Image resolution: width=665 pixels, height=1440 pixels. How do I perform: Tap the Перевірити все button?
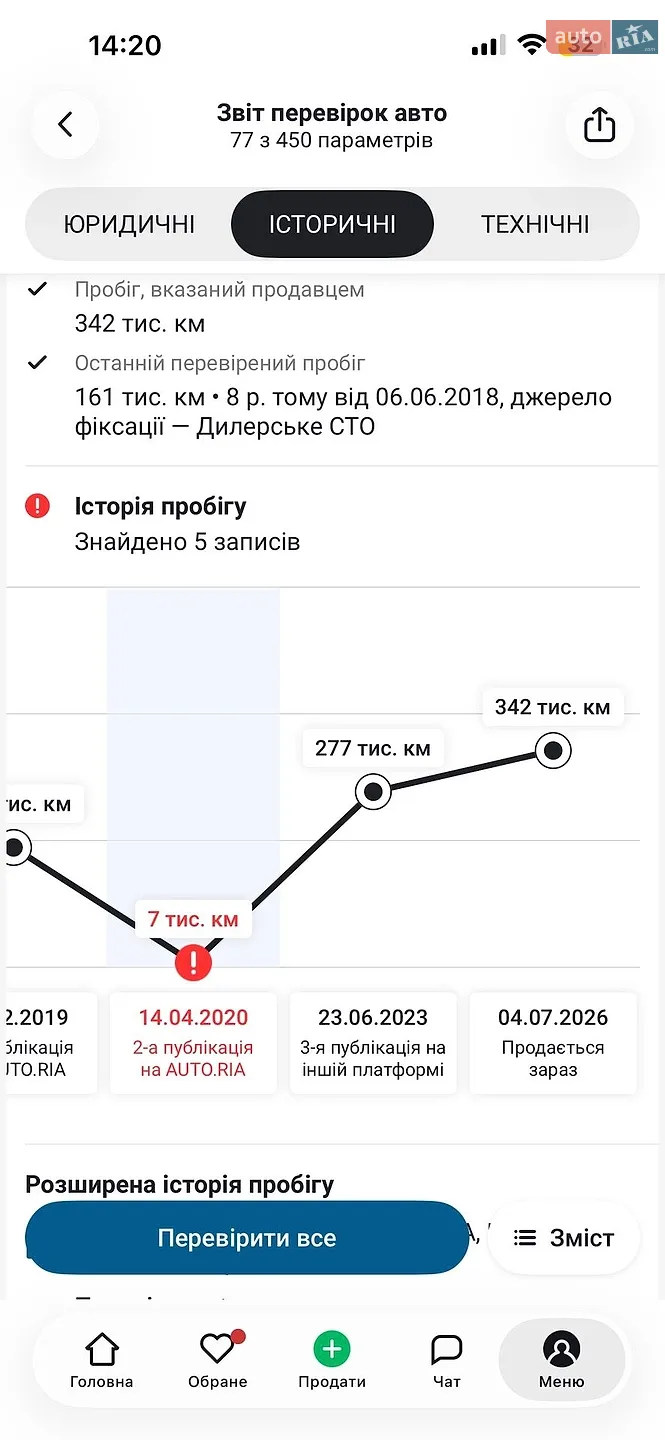point(246,1238)
